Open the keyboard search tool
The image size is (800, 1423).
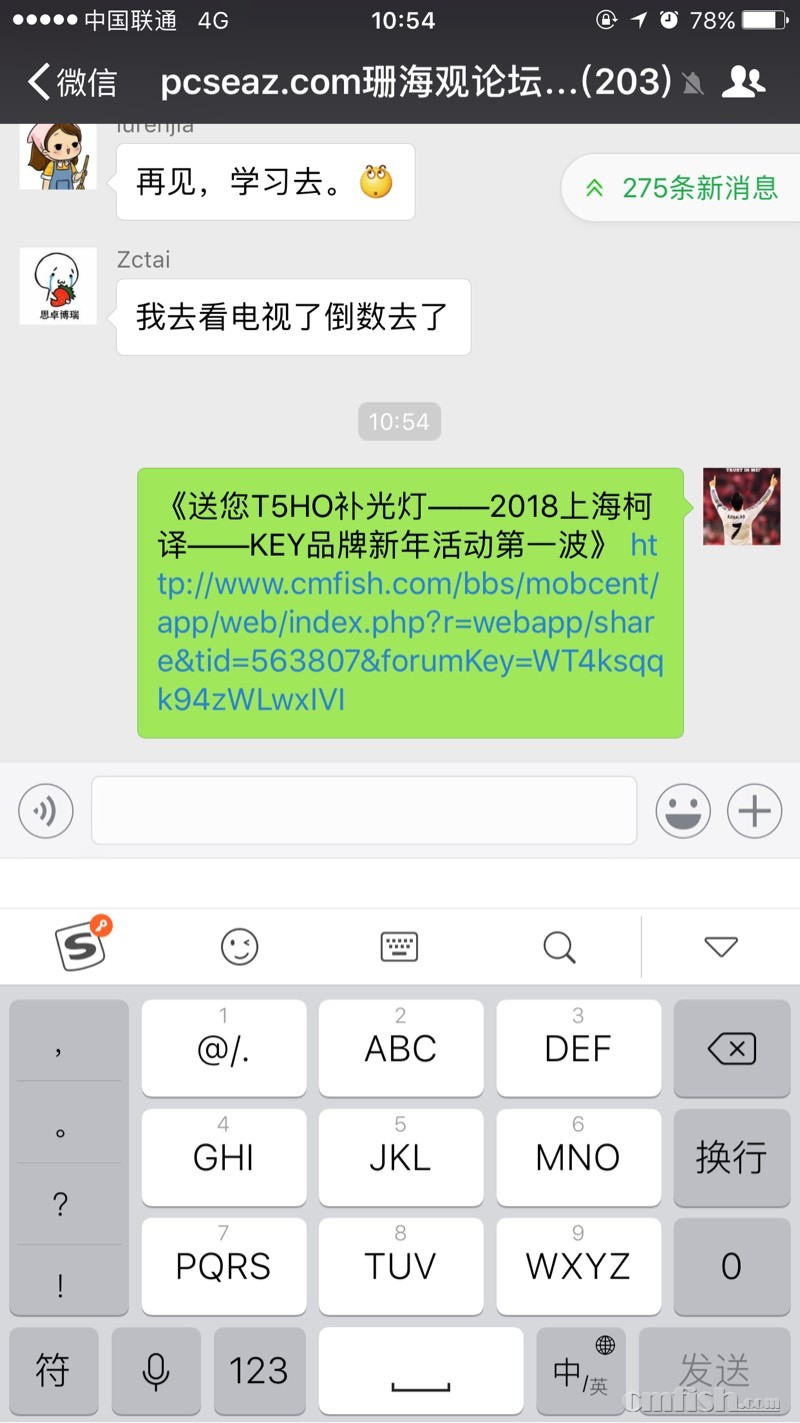(x=559, y=946)
